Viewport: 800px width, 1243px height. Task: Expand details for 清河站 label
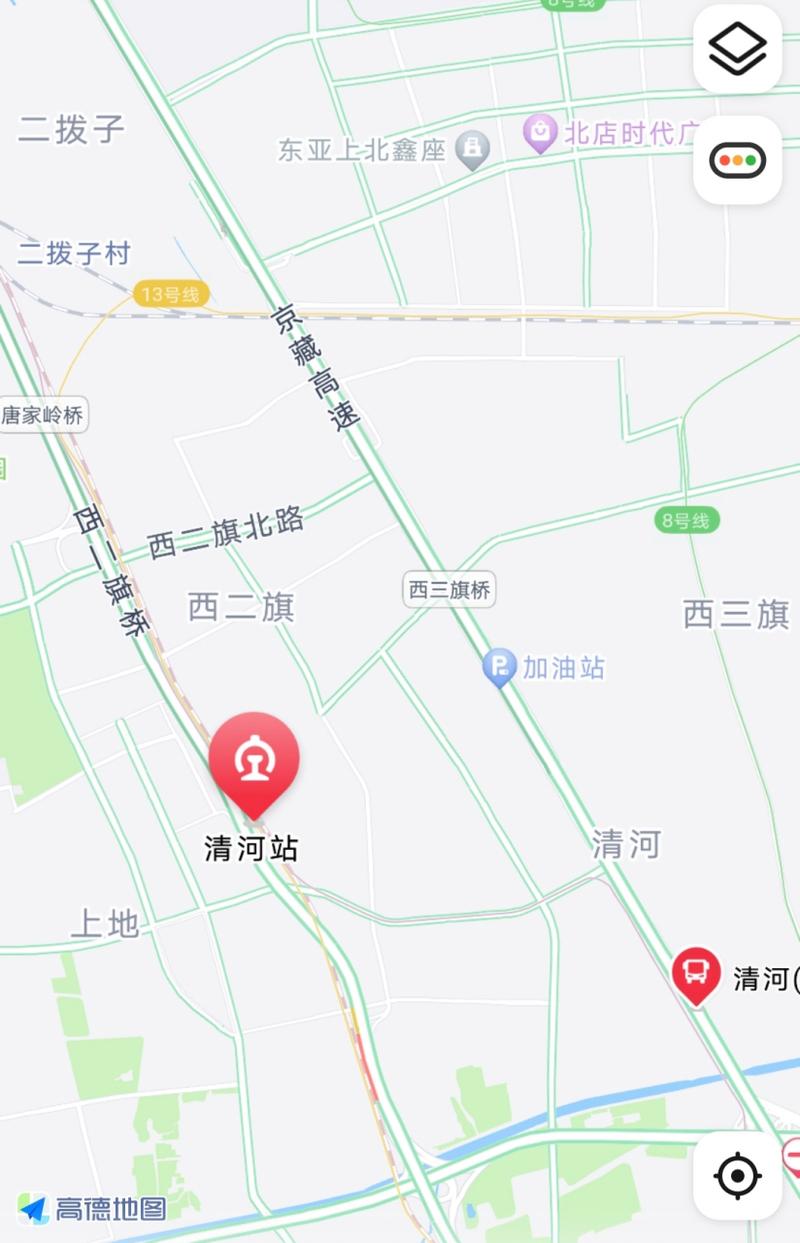(248, 848)
